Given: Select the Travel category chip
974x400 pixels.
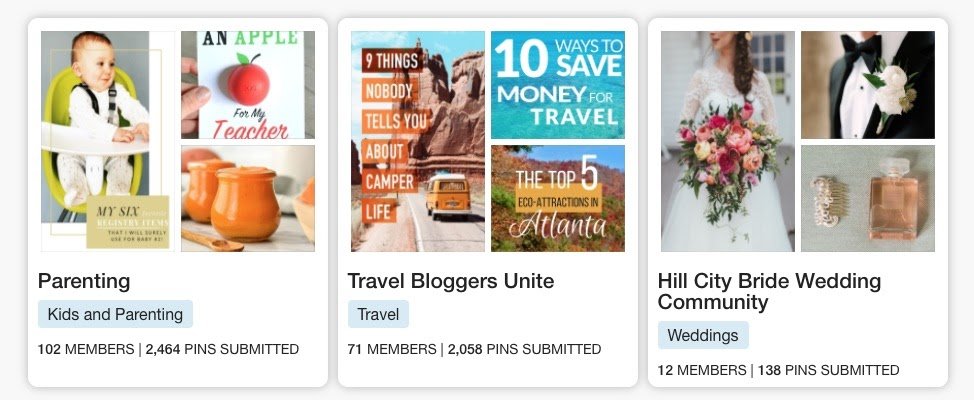Looking at the screenshot, I should [378, 314].
